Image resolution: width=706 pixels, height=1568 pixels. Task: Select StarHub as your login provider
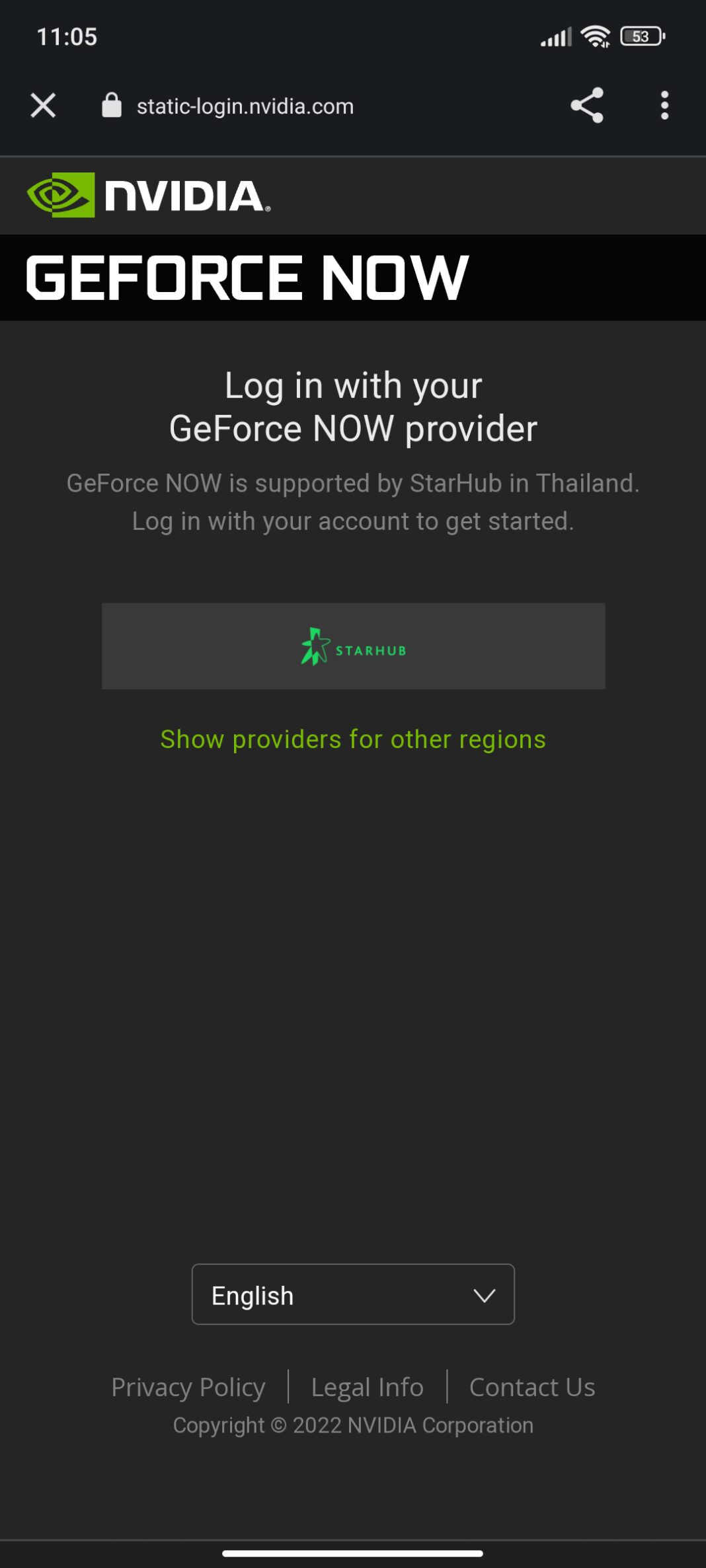pyautogui.click(x=353, y=646)
